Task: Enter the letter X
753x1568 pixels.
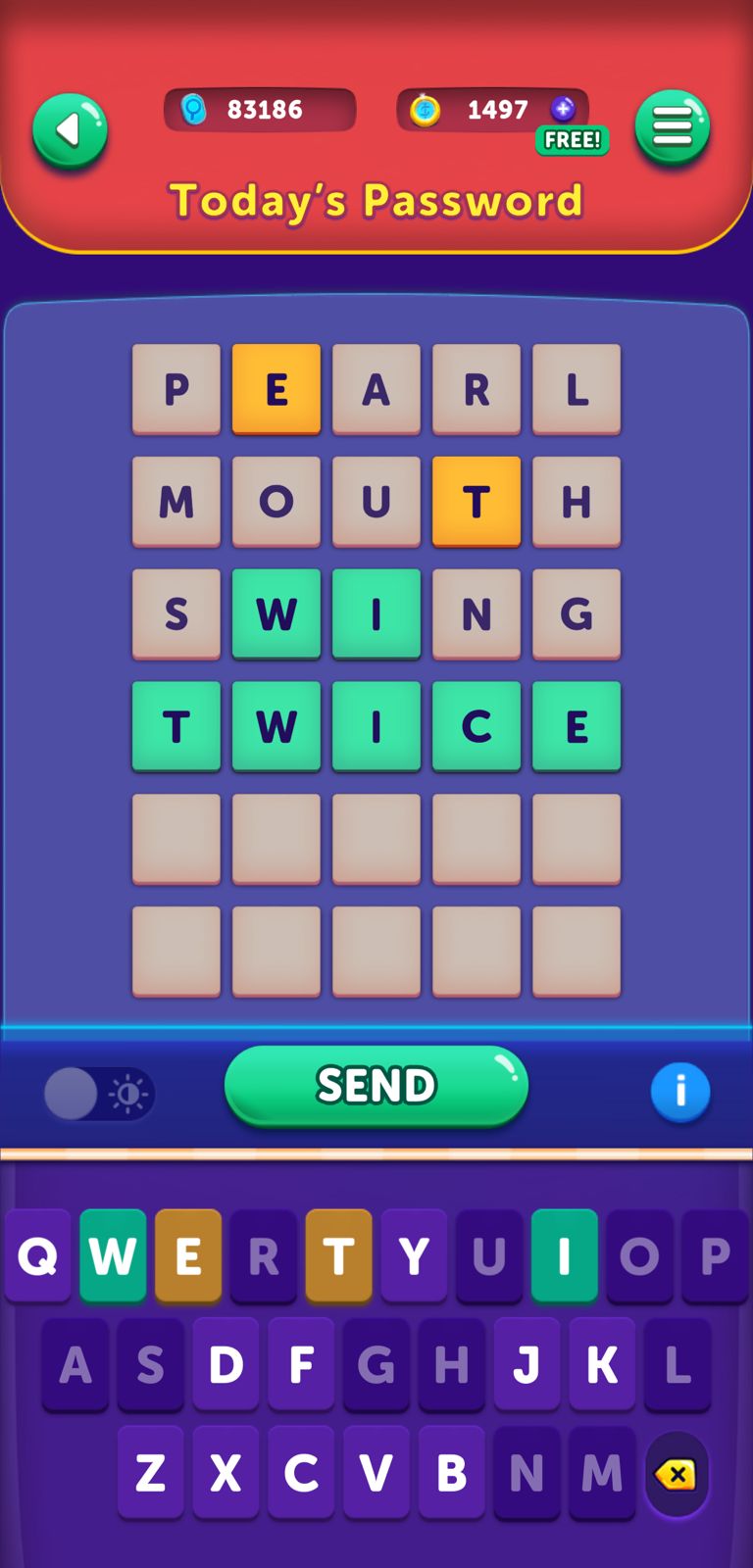Action: point(226,1472)
